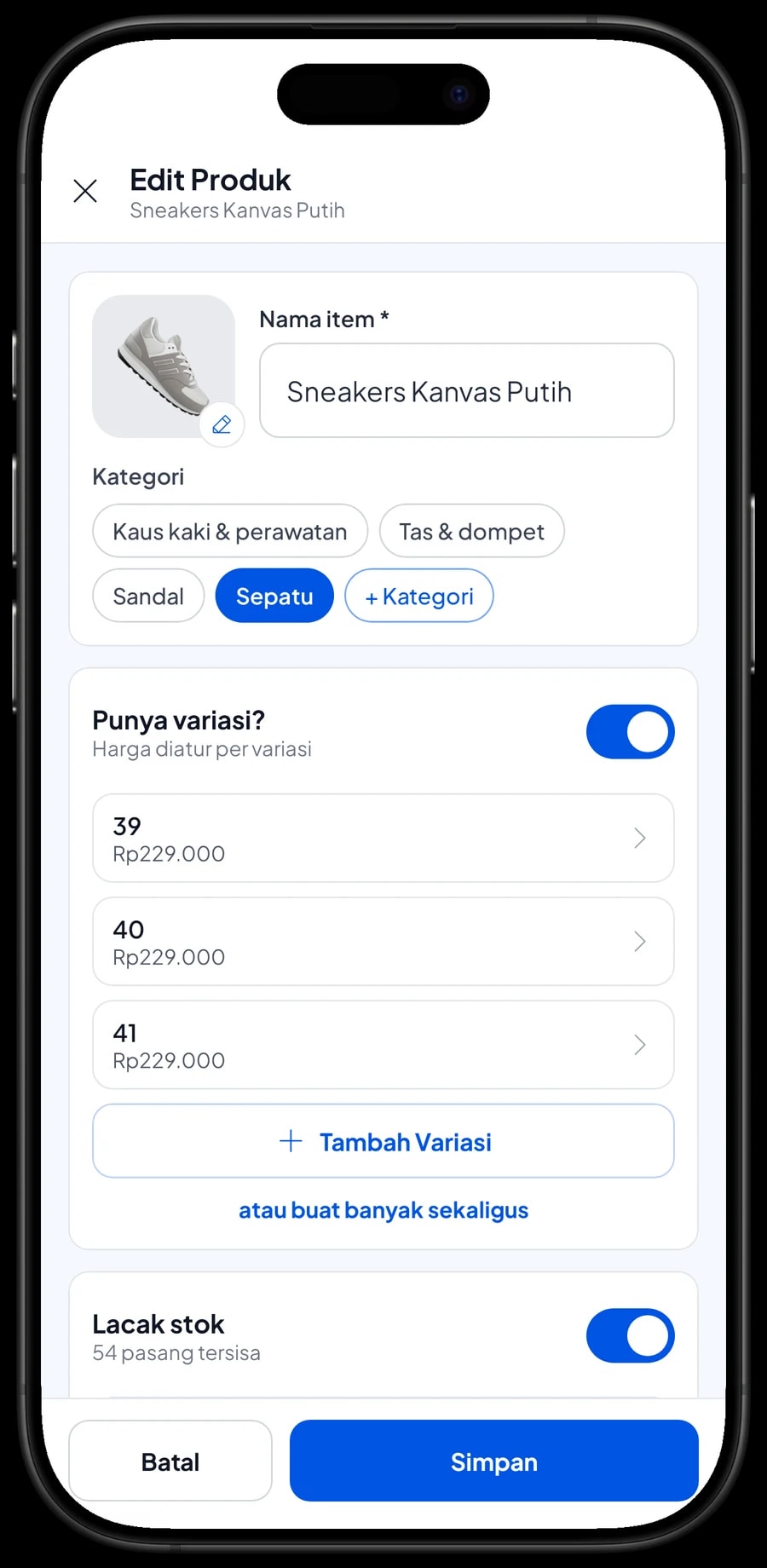Screen dimensions: 767x1568
Task: Disable the Lacak stok switch
Action: point(630,1335)
